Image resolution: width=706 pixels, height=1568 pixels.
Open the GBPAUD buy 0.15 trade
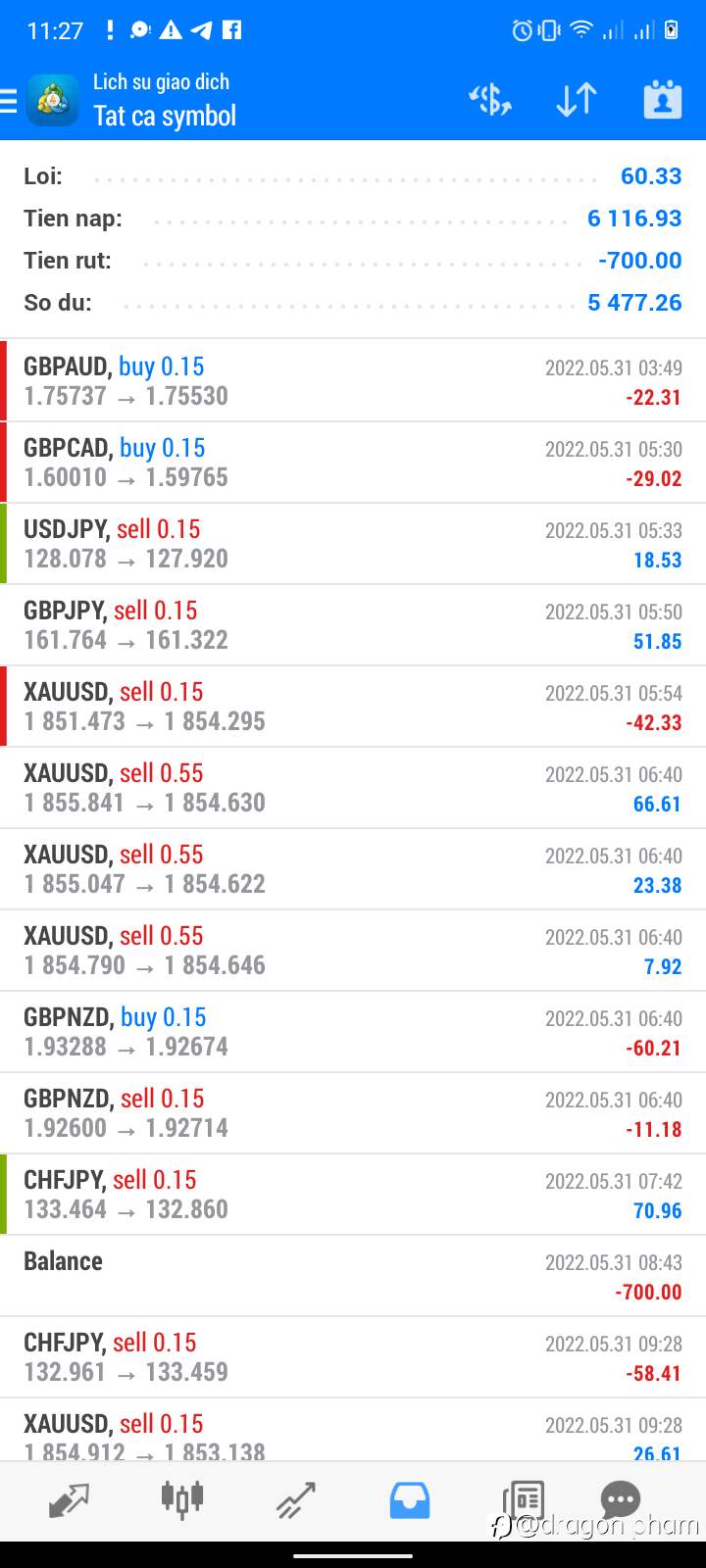point(353,381)
